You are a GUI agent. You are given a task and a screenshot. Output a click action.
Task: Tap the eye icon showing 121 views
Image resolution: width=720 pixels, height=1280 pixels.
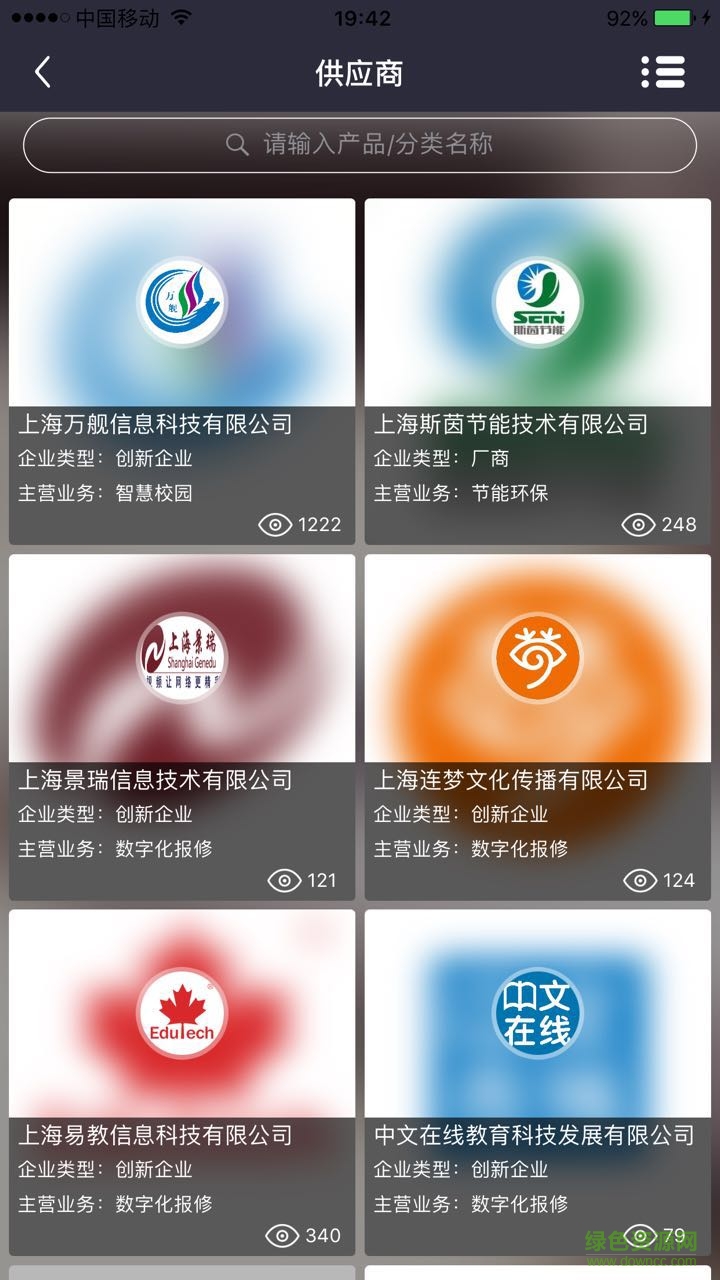click(x=283, y=881)
